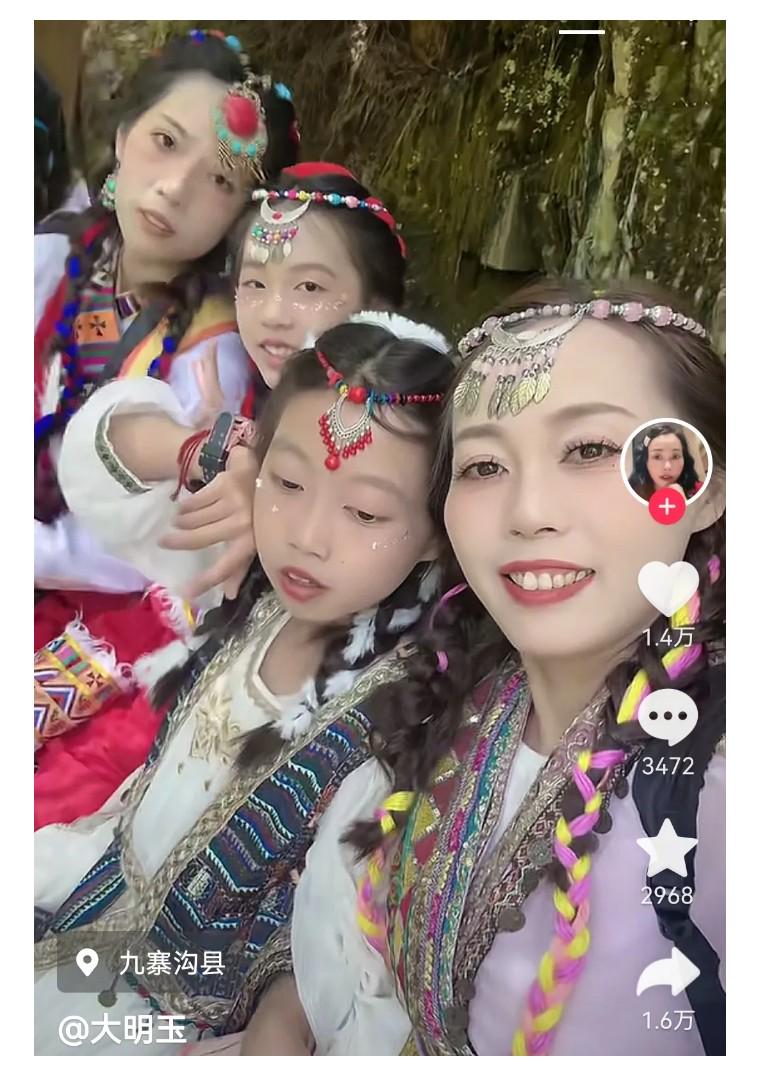This screenshot has height=1076, width=760.
Task: Like this video with the heart
Action: 668,589
